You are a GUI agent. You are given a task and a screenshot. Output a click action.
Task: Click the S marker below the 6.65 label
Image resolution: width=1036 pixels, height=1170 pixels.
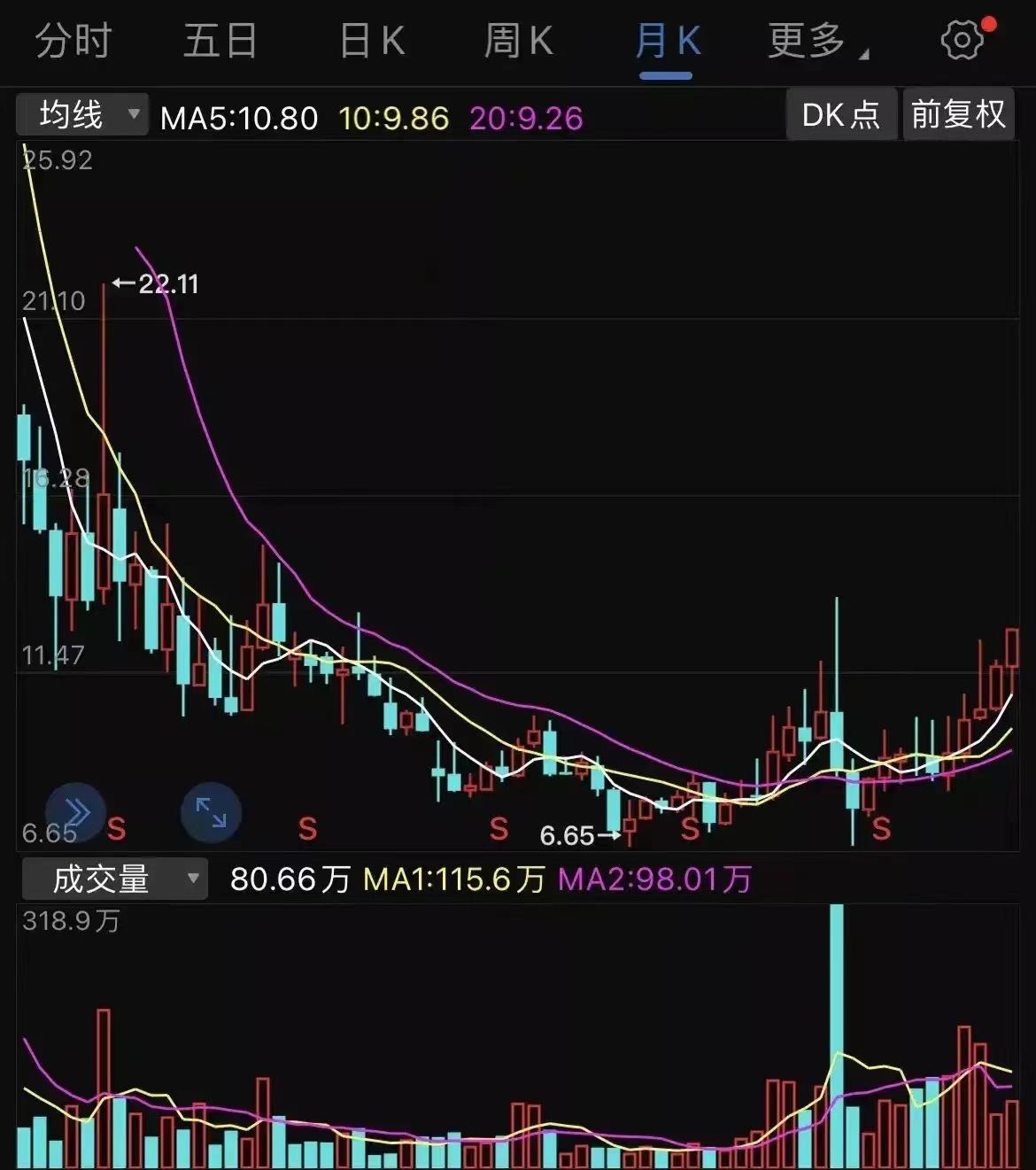pyautogui.click(x=498, y=830)
